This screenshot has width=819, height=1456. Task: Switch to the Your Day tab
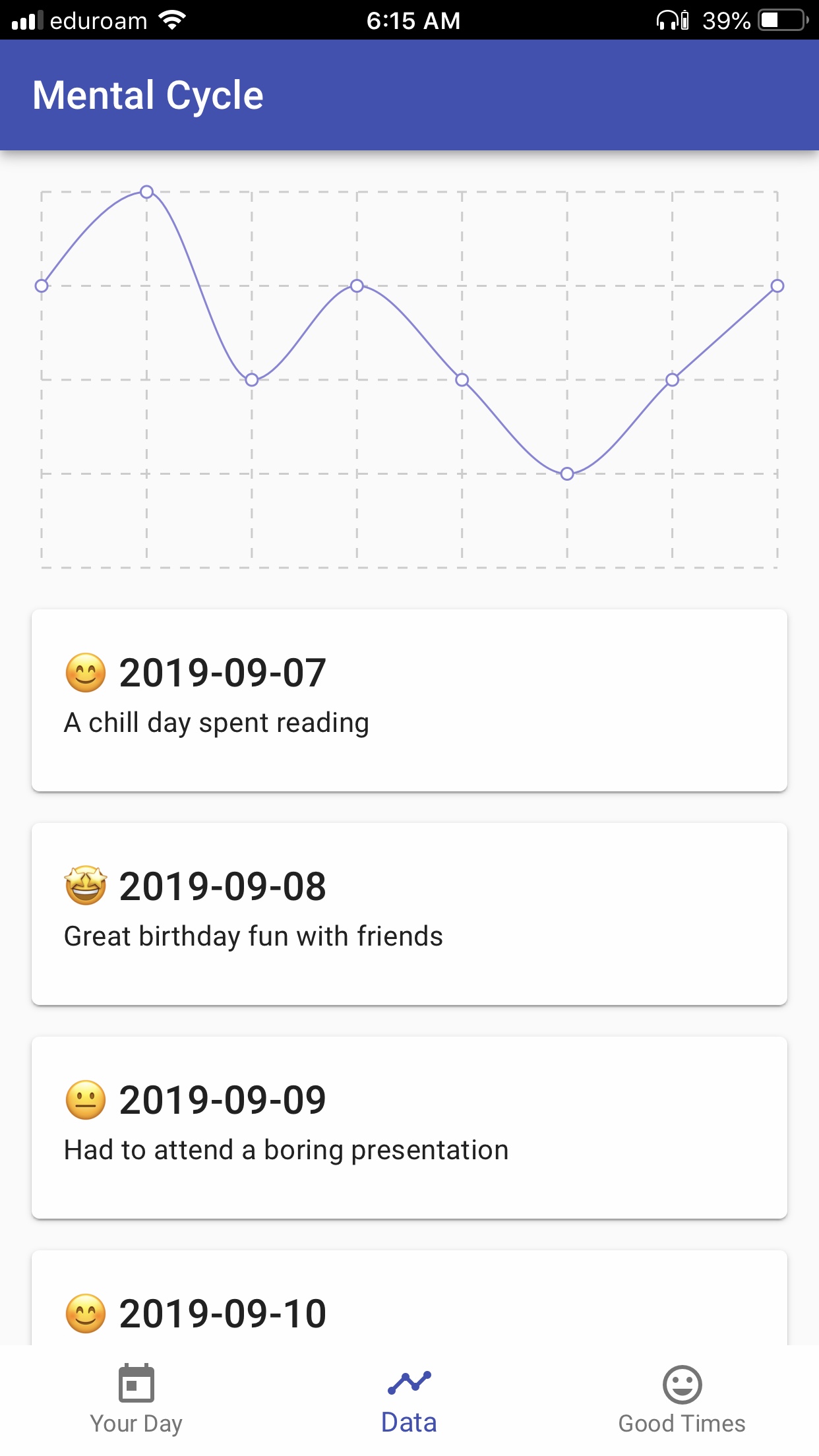tap(136, 1399)
